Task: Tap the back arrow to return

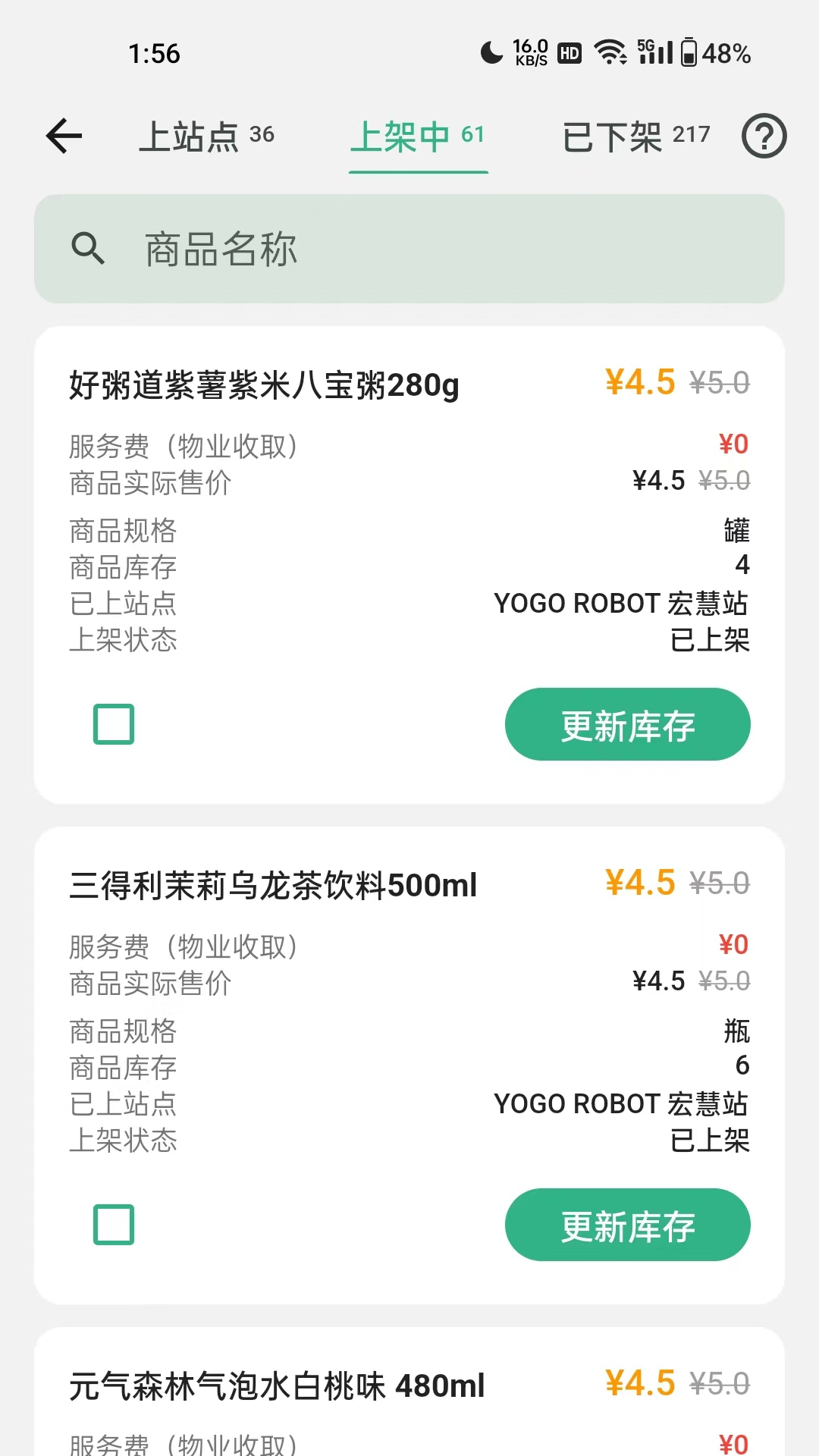Action: point(64,135)
